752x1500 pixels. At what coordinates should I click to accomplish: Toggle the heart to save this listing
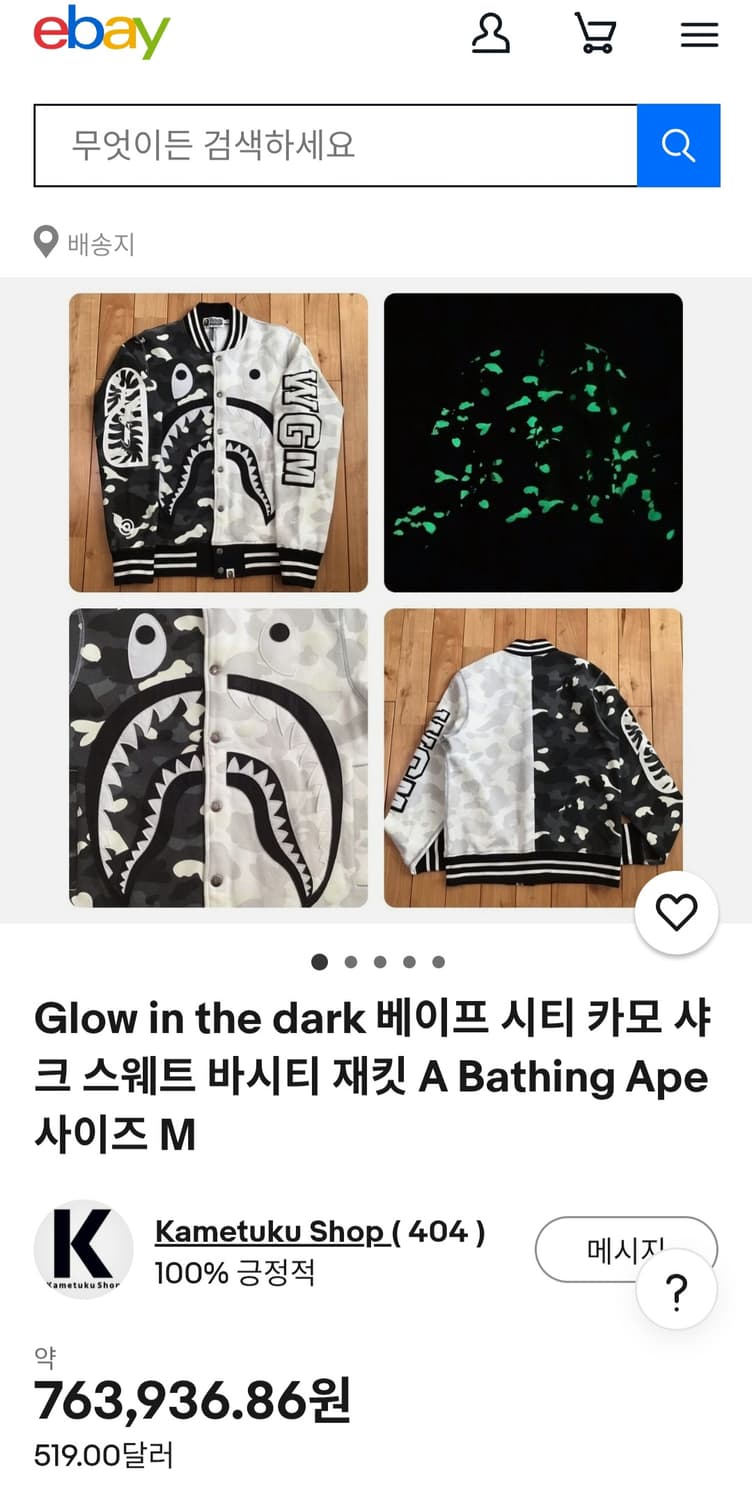click(677, 911)
